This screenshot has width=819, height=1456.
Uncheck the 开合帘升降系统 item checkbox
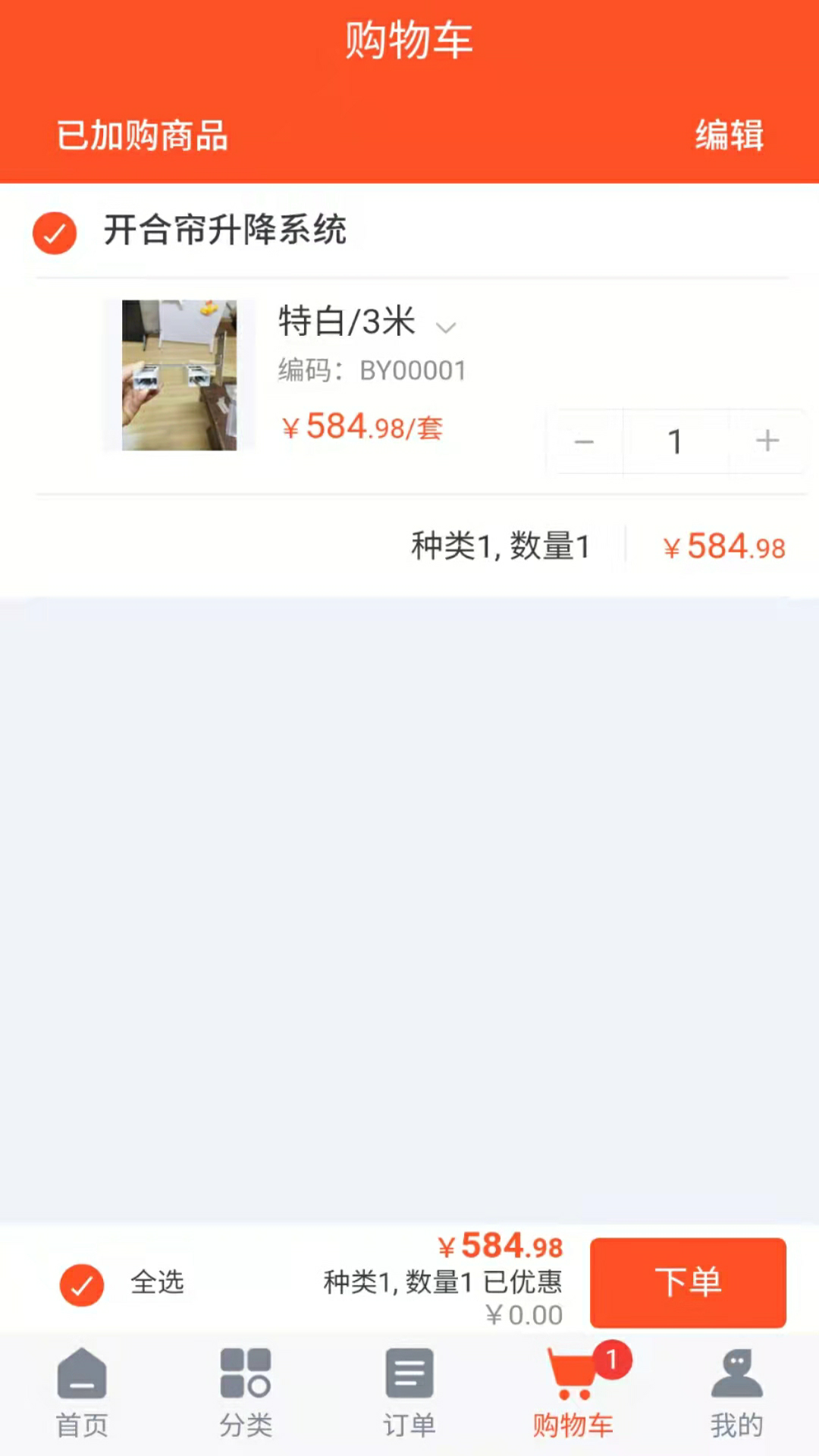pyautogui.click(x=55, y=233)
